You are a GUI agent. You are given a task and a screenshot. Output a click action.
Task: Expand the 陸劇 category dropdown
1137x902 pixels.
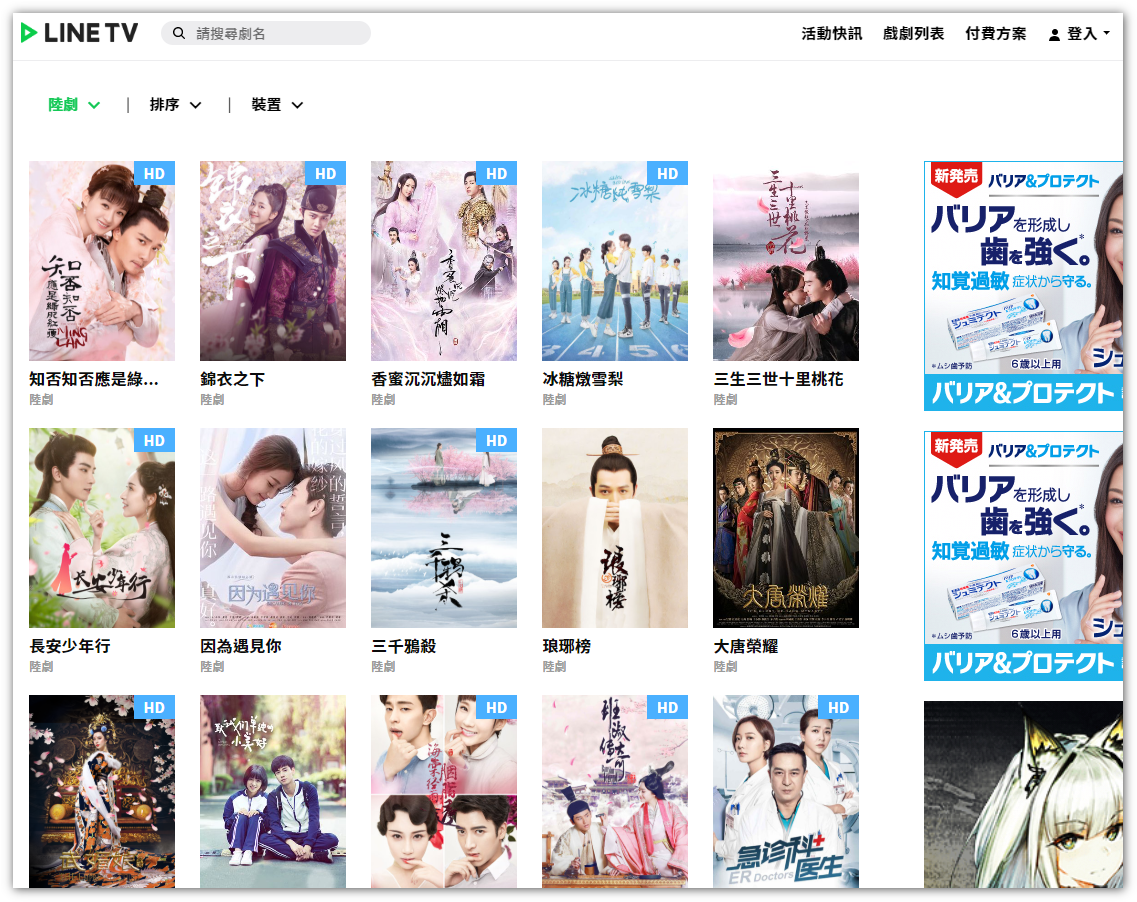(x=74, y=105)
